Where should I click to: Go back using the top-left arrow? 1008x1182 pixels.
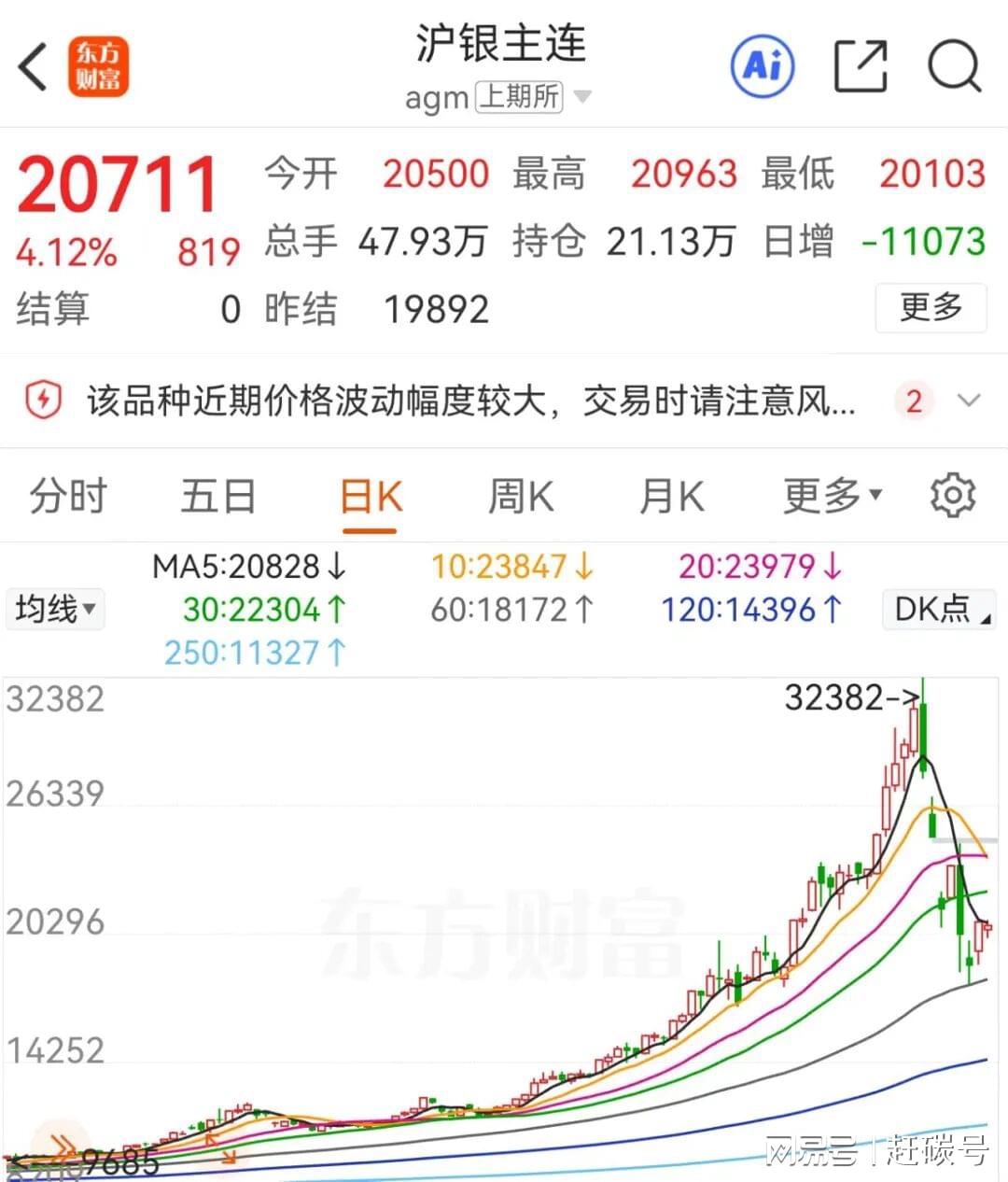[34, 66]
